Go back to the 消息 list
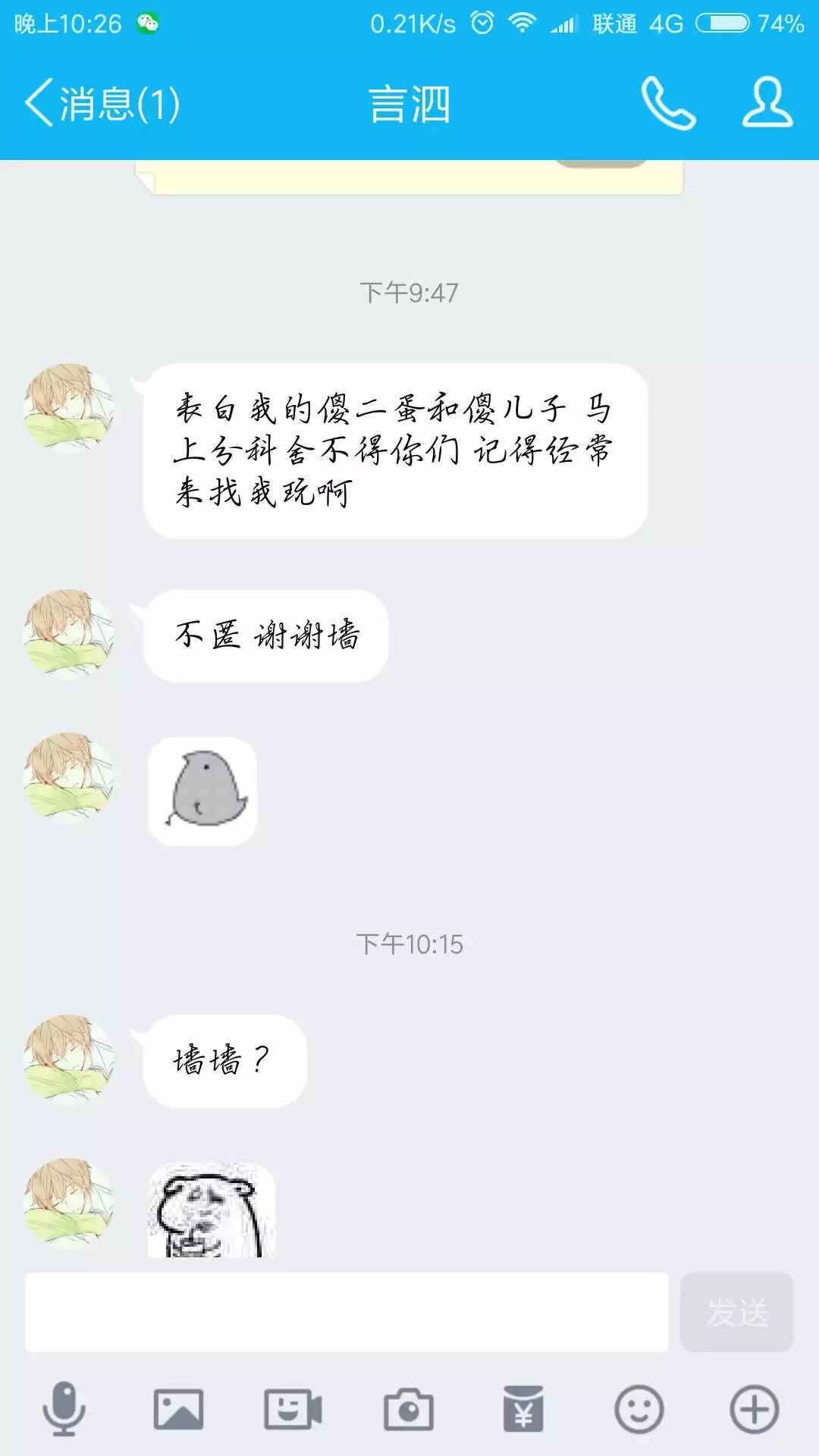Screen dimensions: 819x1456 102,104
